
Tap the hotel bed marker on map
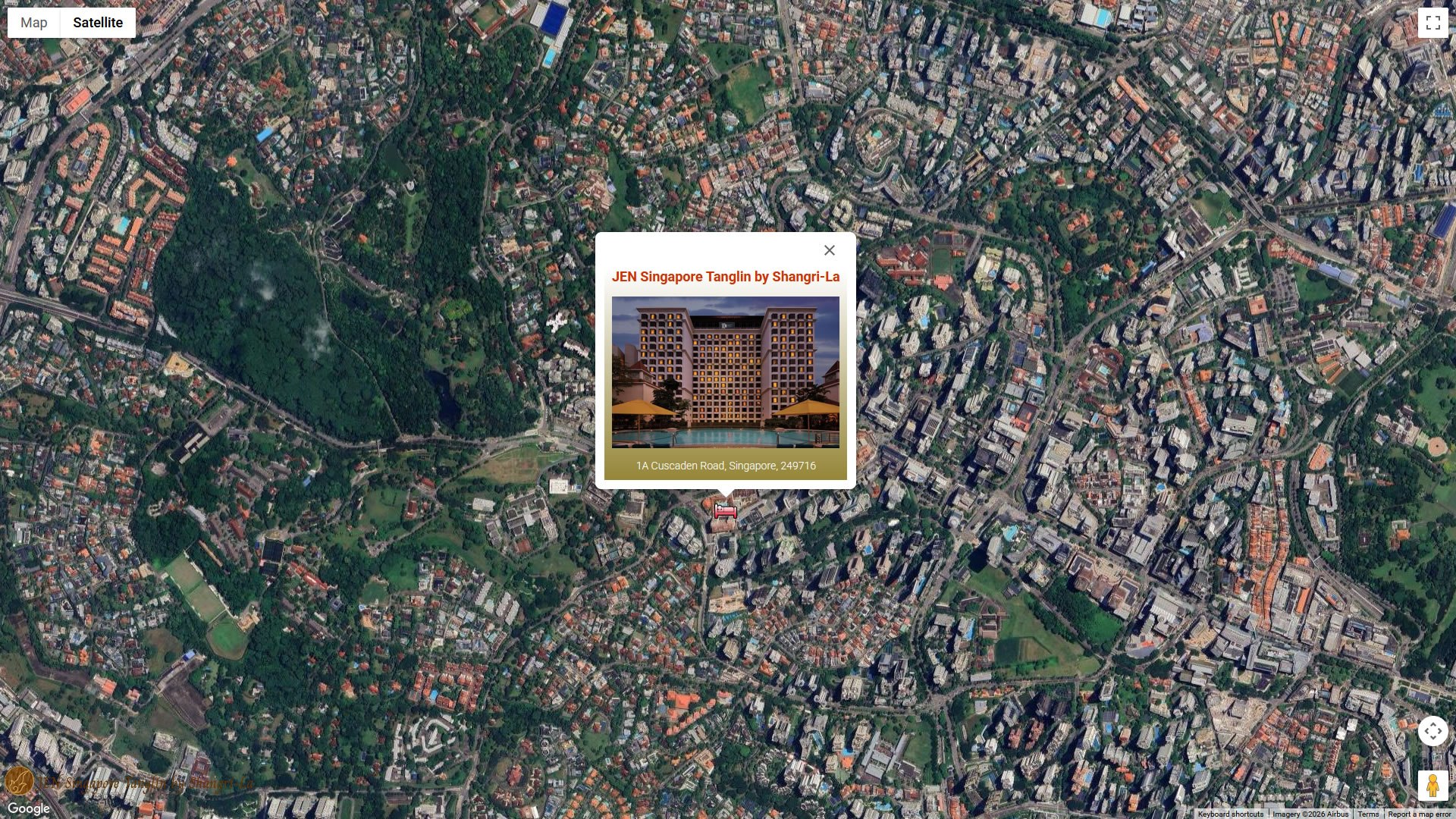[x=725, y=512]
